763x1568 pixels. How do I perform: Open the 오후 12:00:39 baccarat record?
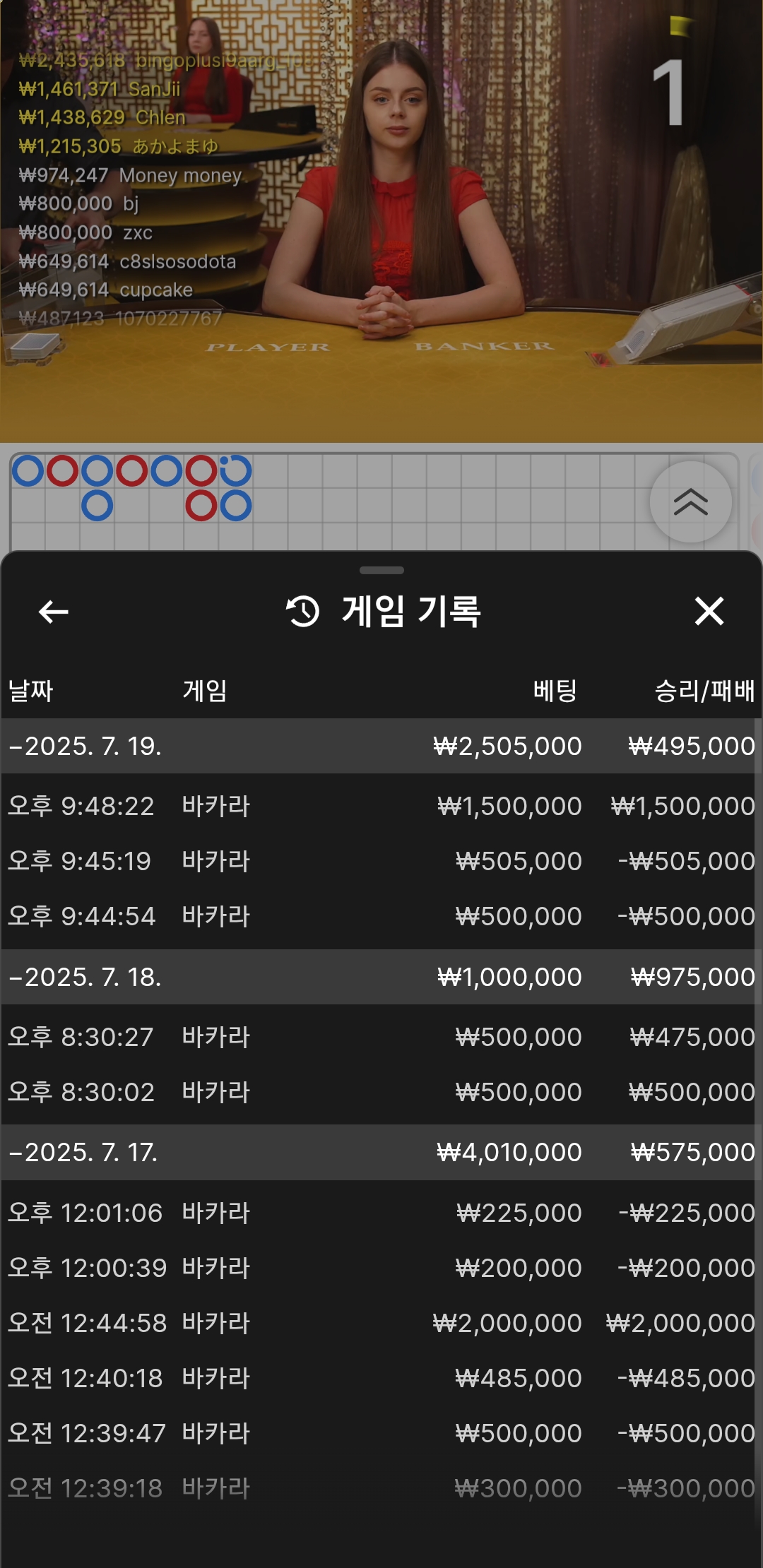pyautogui.click(x=380, y=1269)
